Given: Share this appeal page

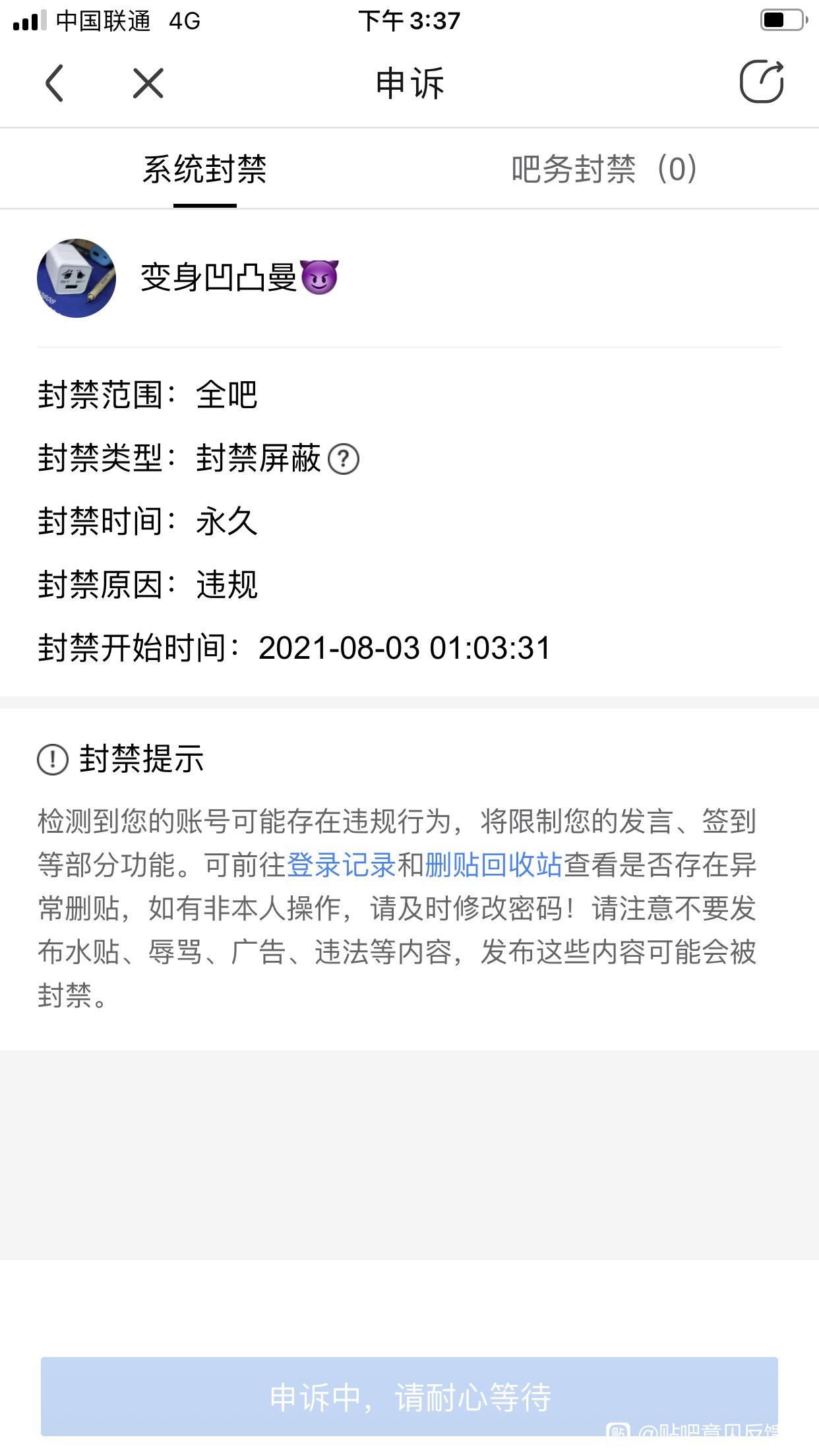Looking at the screenshot, I should (762, 82).
